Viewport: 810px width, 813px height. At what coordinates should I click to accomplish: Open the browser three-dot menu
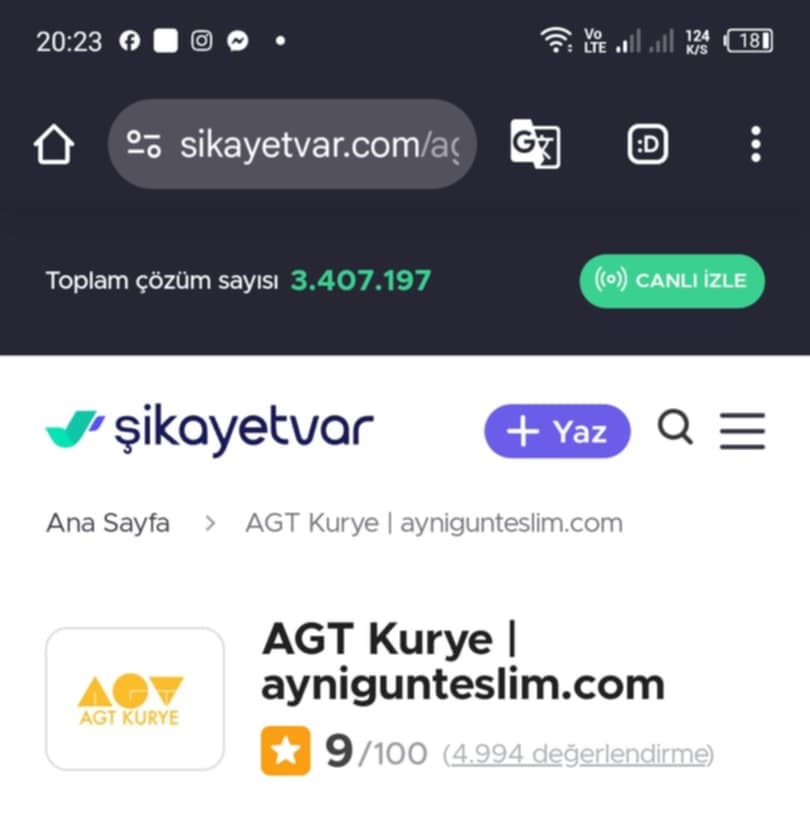[x=755, y=146]
